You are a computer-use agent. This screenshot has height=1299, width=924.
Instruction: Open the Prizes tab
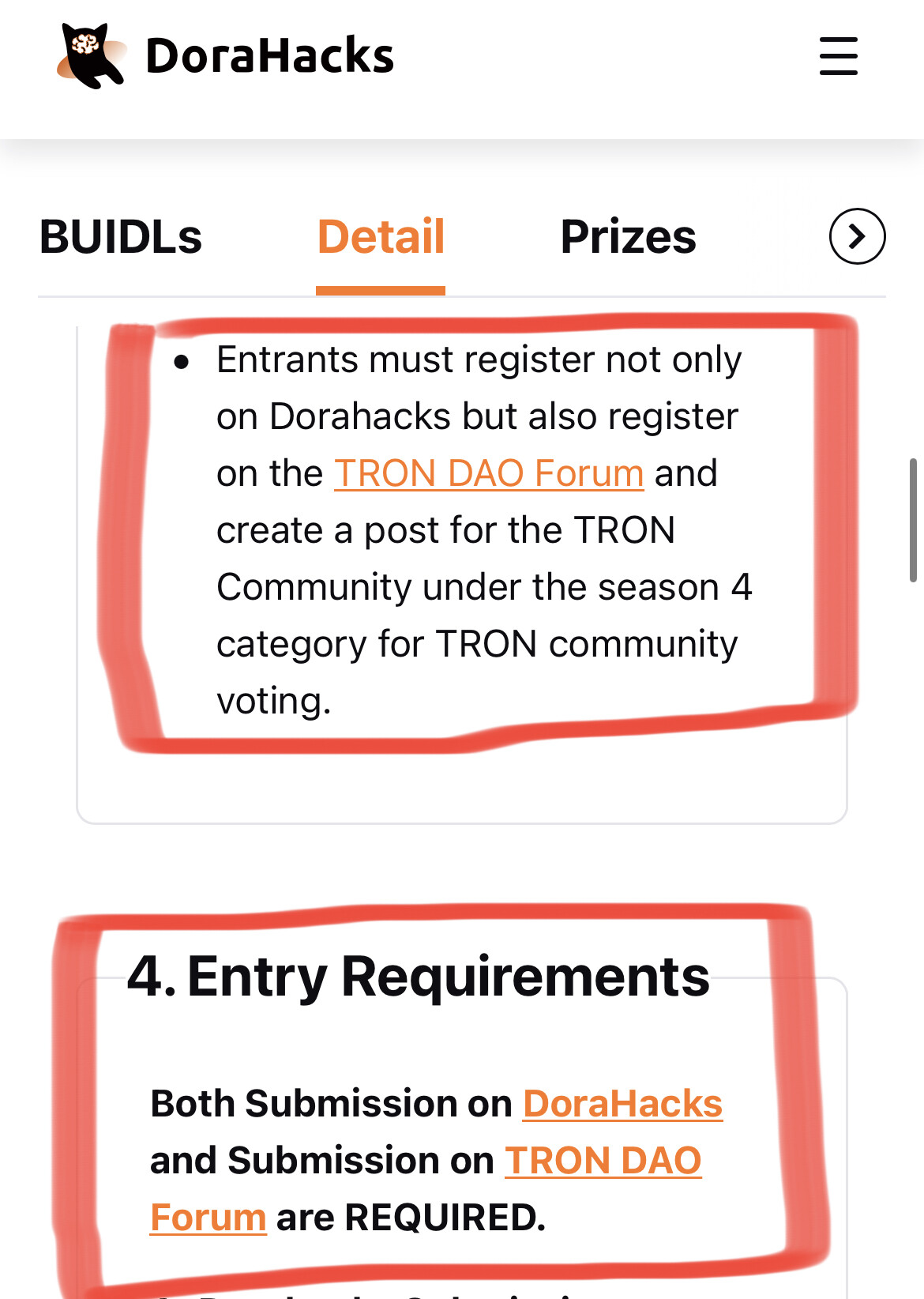[x=628, y=237]
